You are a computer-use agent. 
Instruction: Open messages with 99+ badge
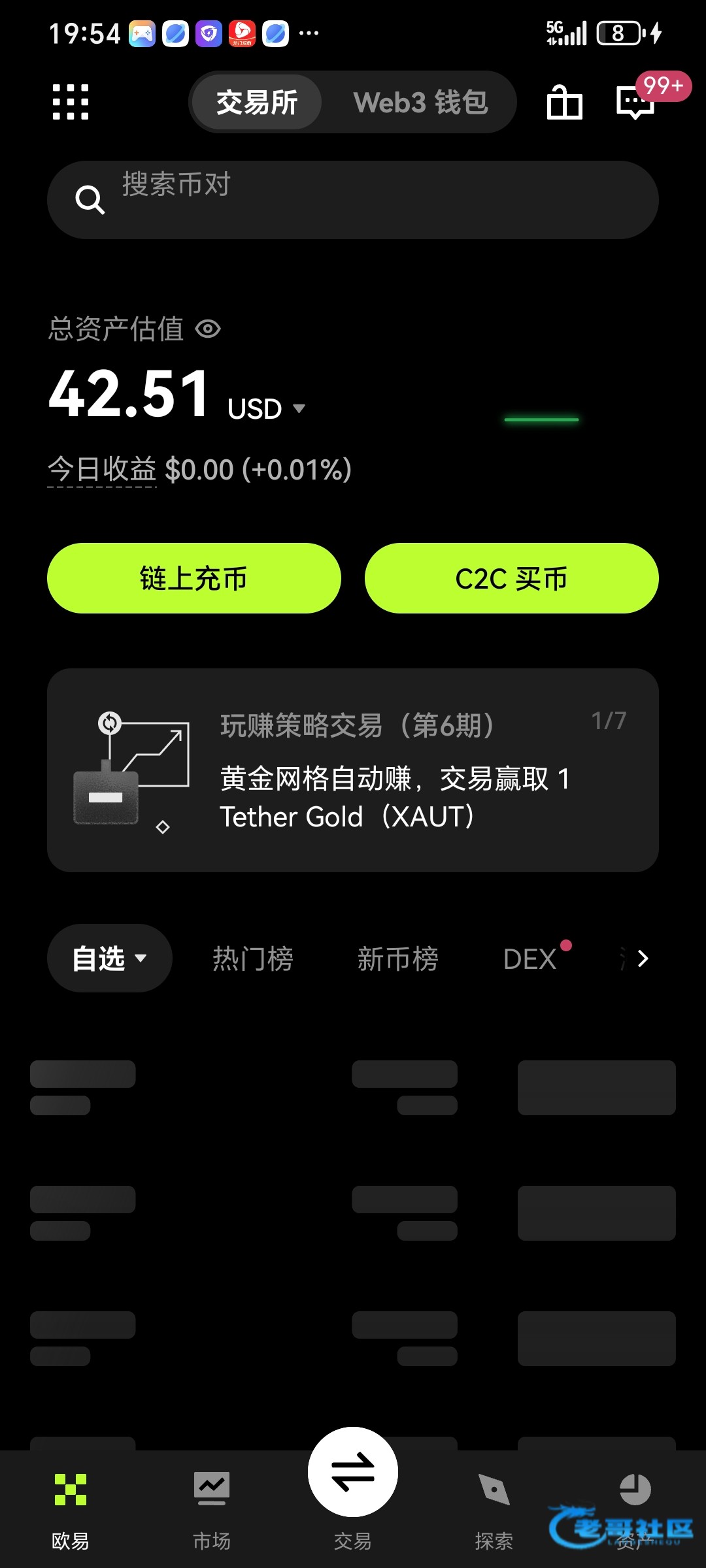click(x=635, y=103)
